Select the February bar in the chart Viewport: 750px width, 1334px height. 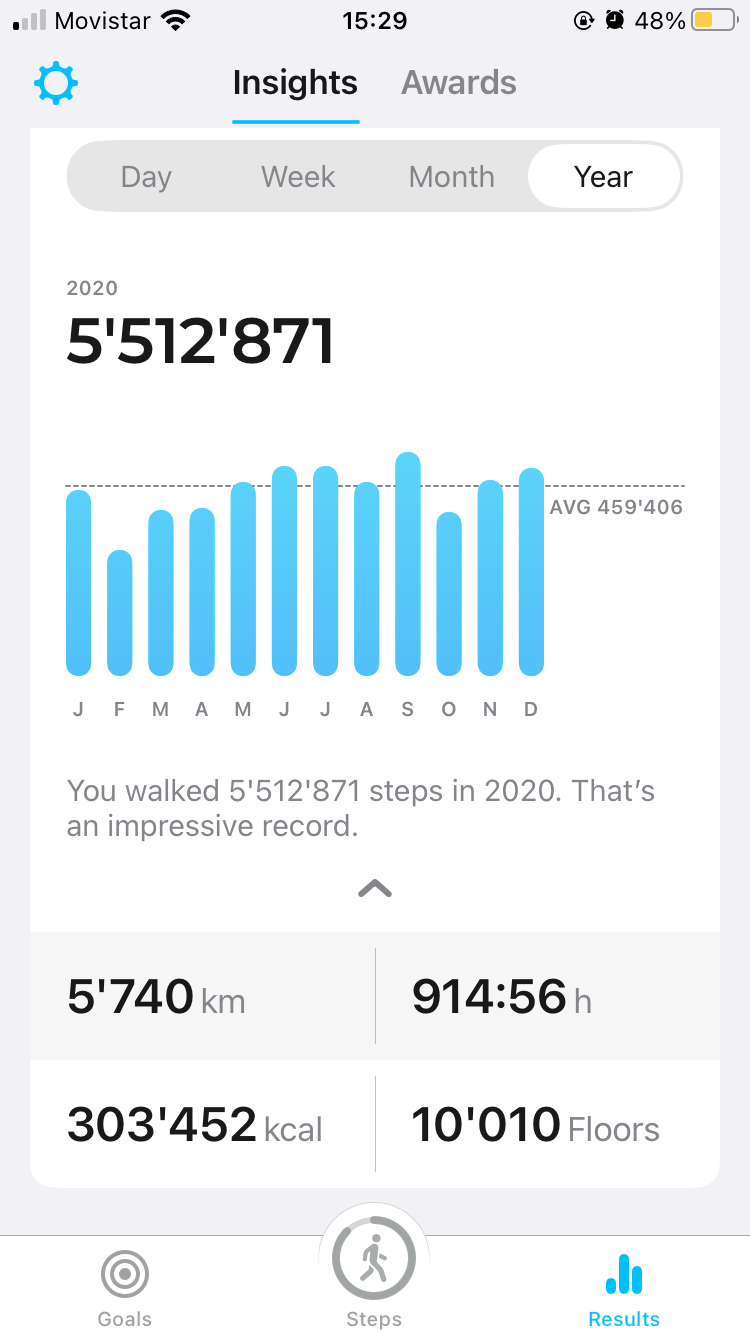tap(120, 613)
